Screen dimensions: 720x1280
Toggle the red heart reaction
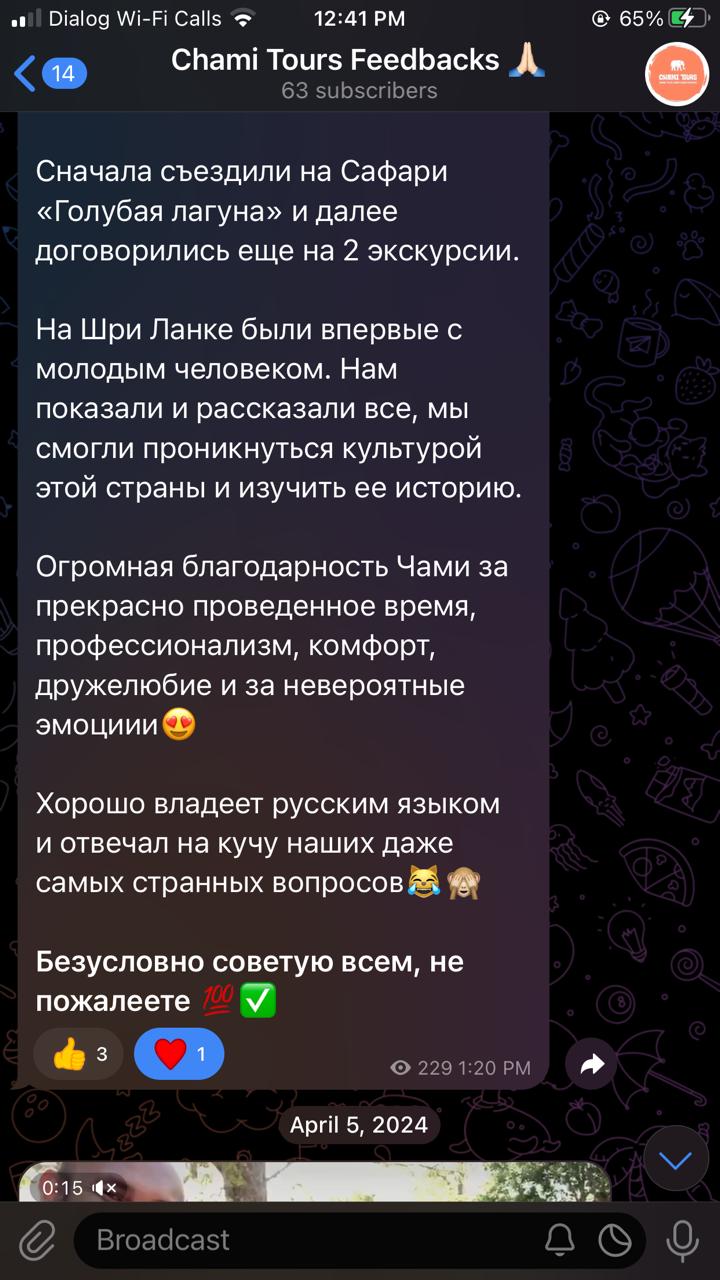pos(179,1054)
